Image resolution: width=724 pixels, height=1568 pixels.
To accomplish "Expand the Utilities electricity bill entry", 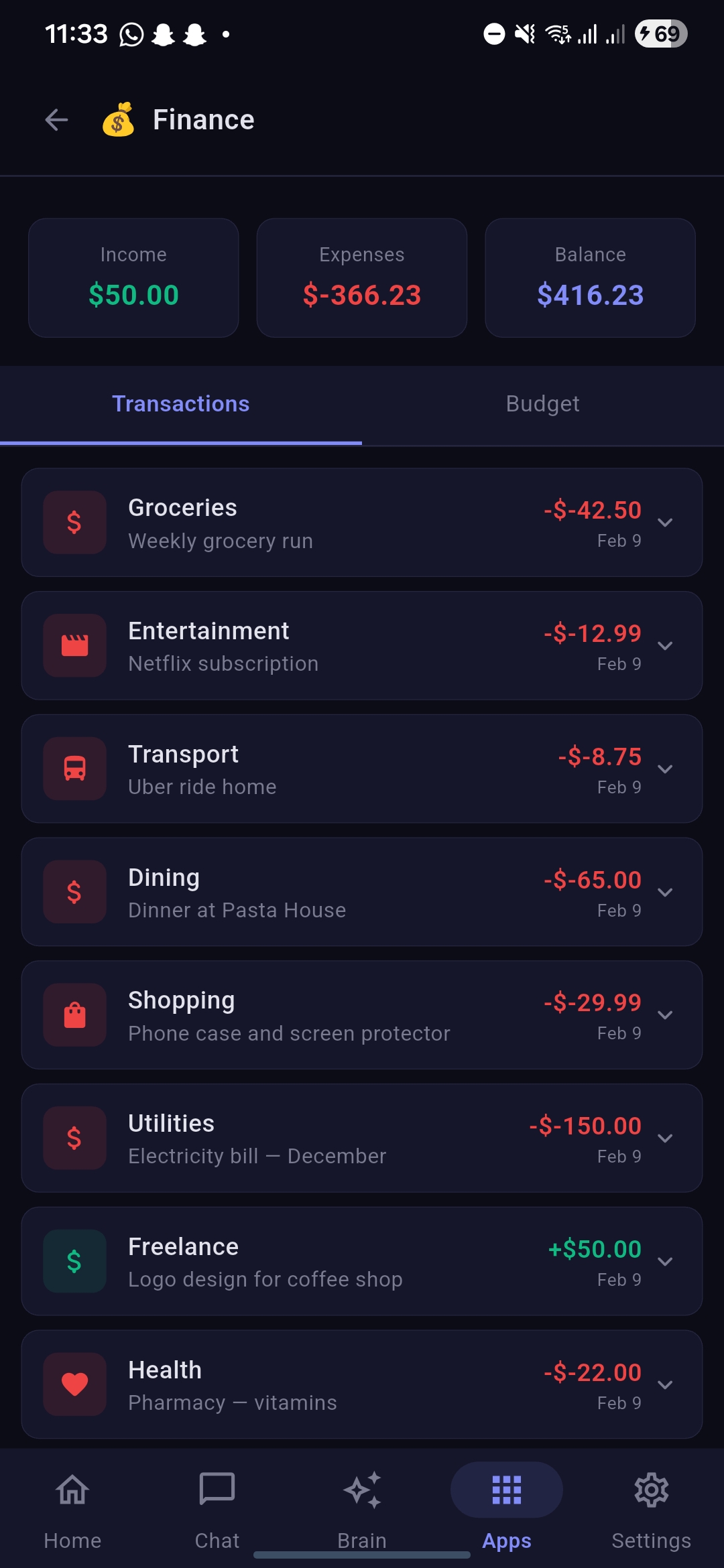I will click(x=665, y=1138).
